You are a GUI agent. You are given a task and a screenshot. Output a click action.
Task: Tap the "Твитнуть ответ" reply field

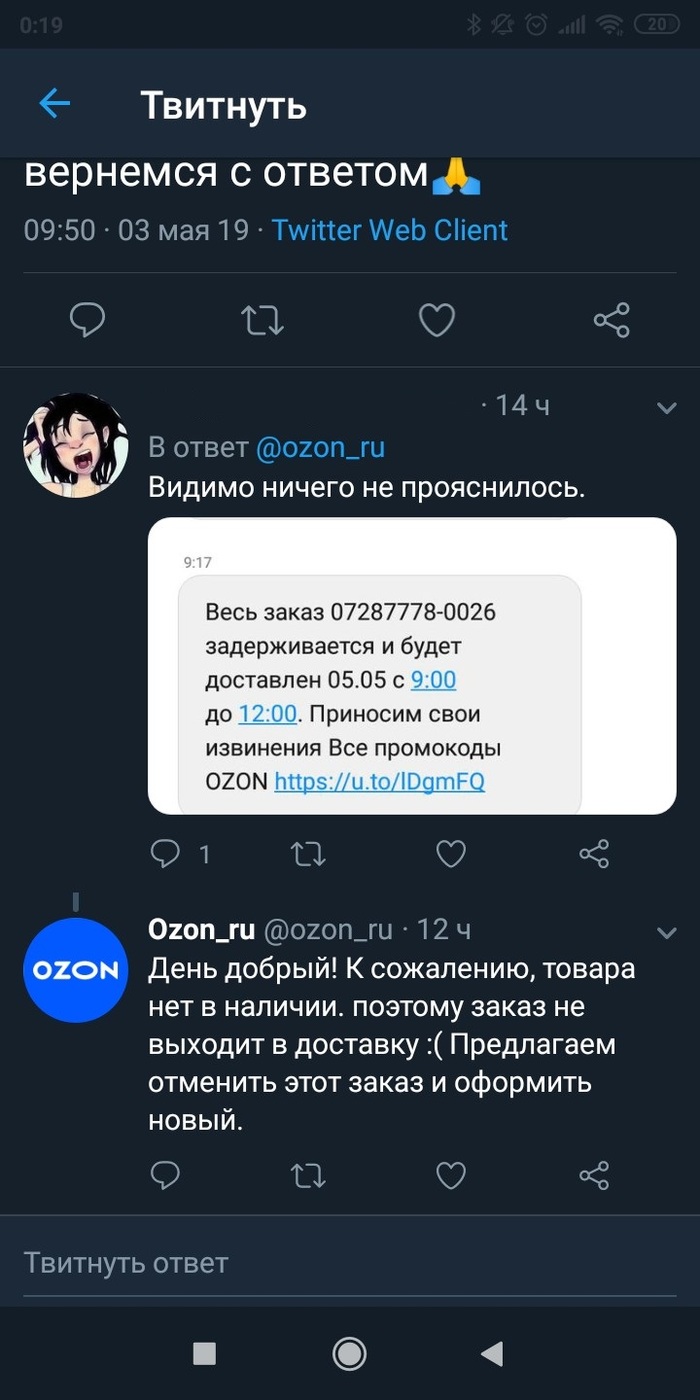[350, 1263]
